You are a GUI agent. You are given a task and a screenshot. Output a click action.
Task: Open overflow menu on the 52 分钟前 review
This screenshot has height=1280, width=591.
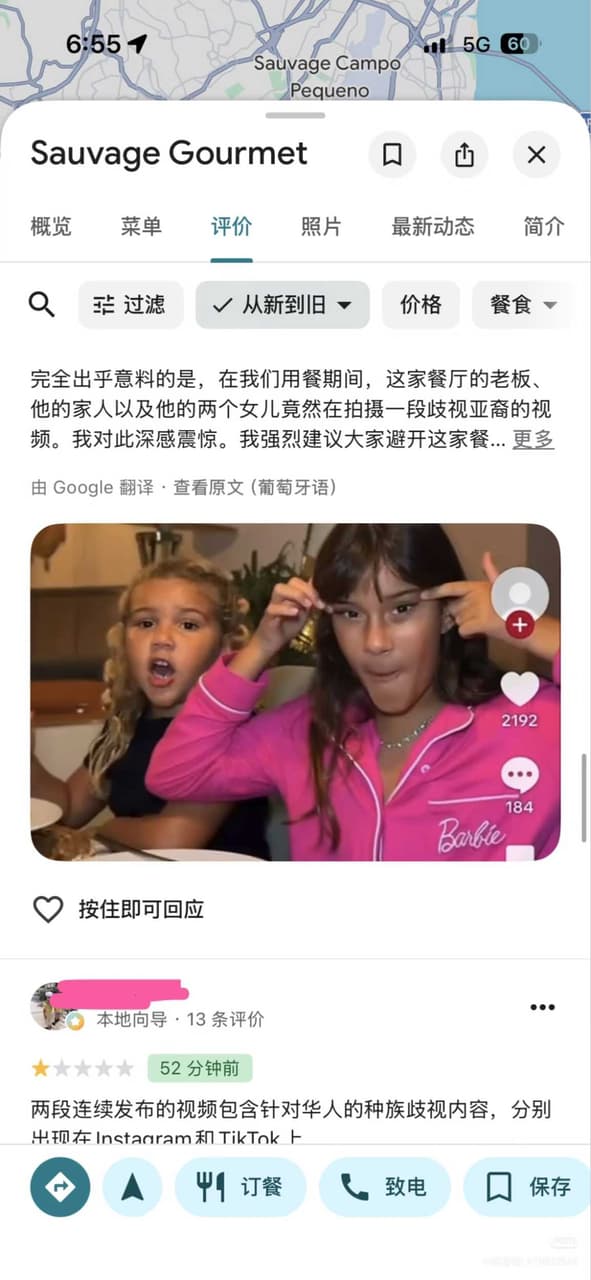point(542,1007)
